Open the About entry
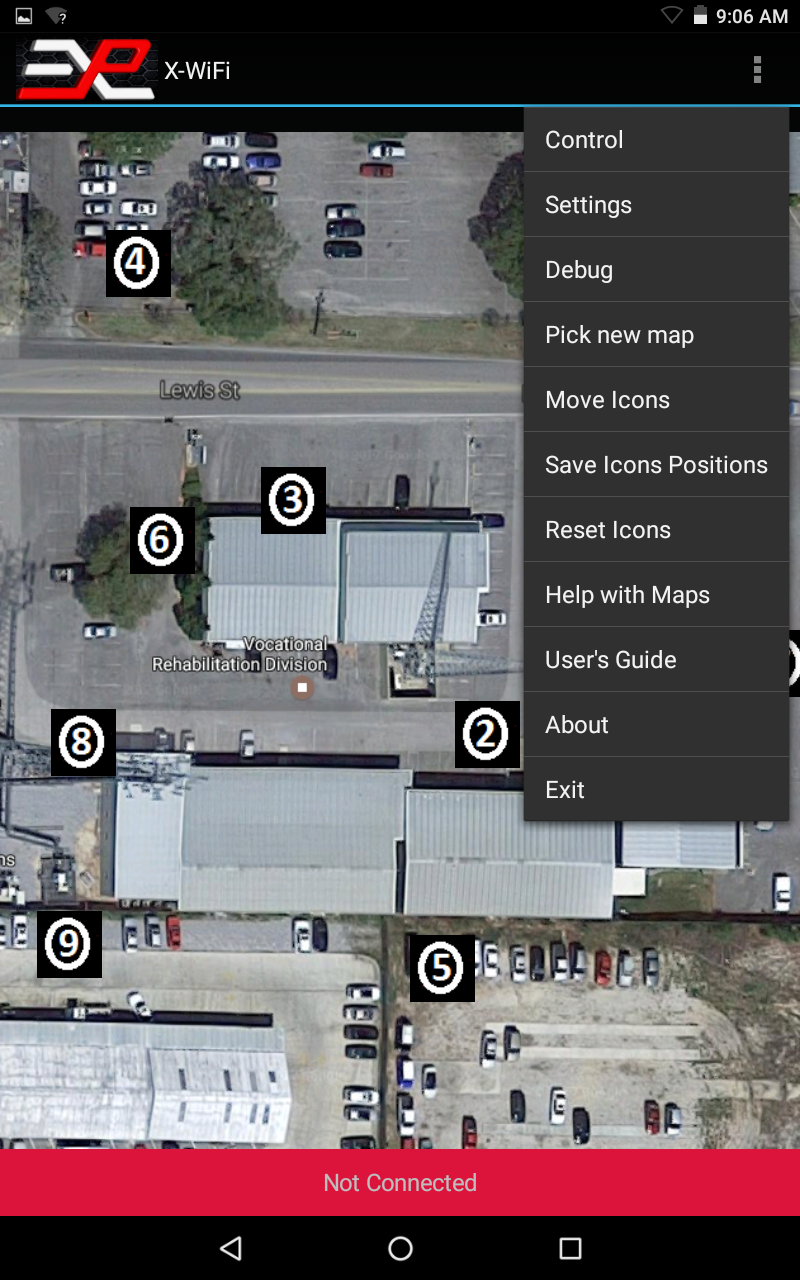Screen dimensions: 800x1280 655,725
